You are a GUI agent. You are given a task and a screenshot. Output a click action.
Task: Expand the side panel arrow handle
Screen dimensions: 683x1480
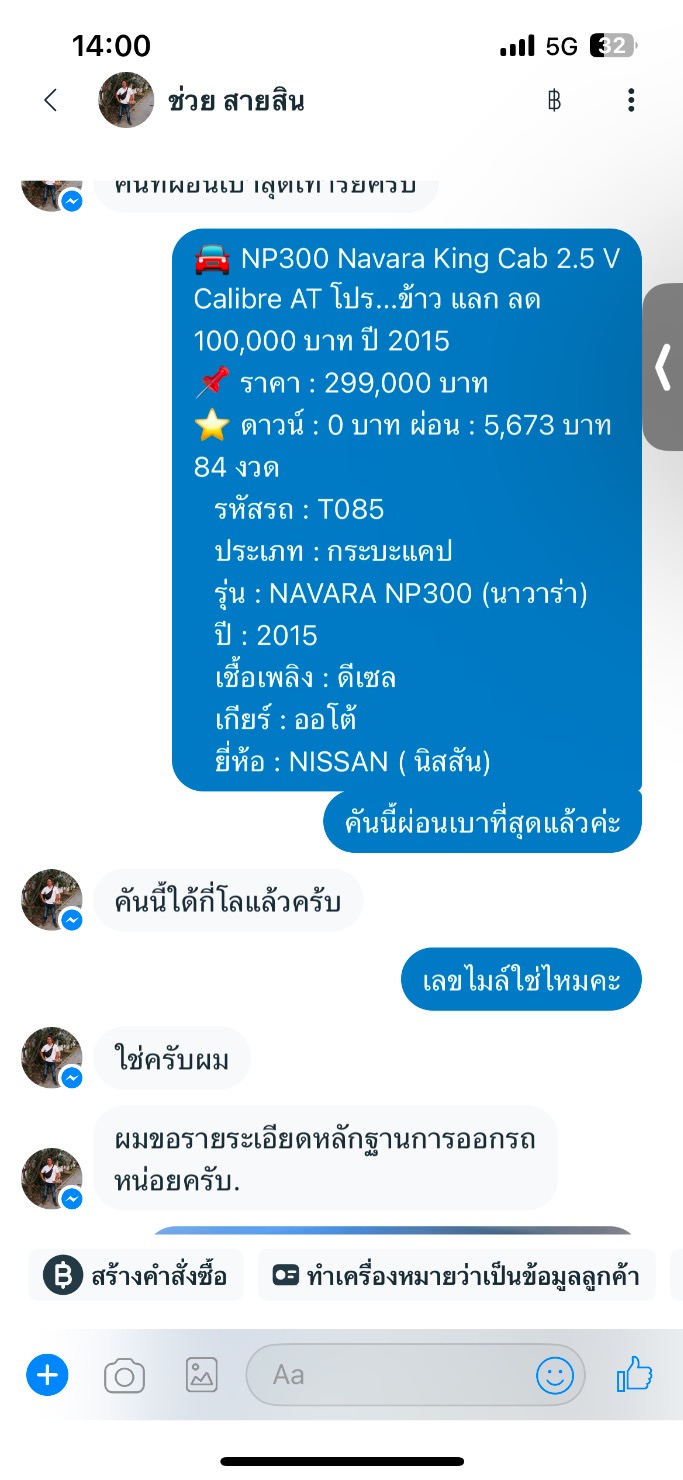coord(663,367)
